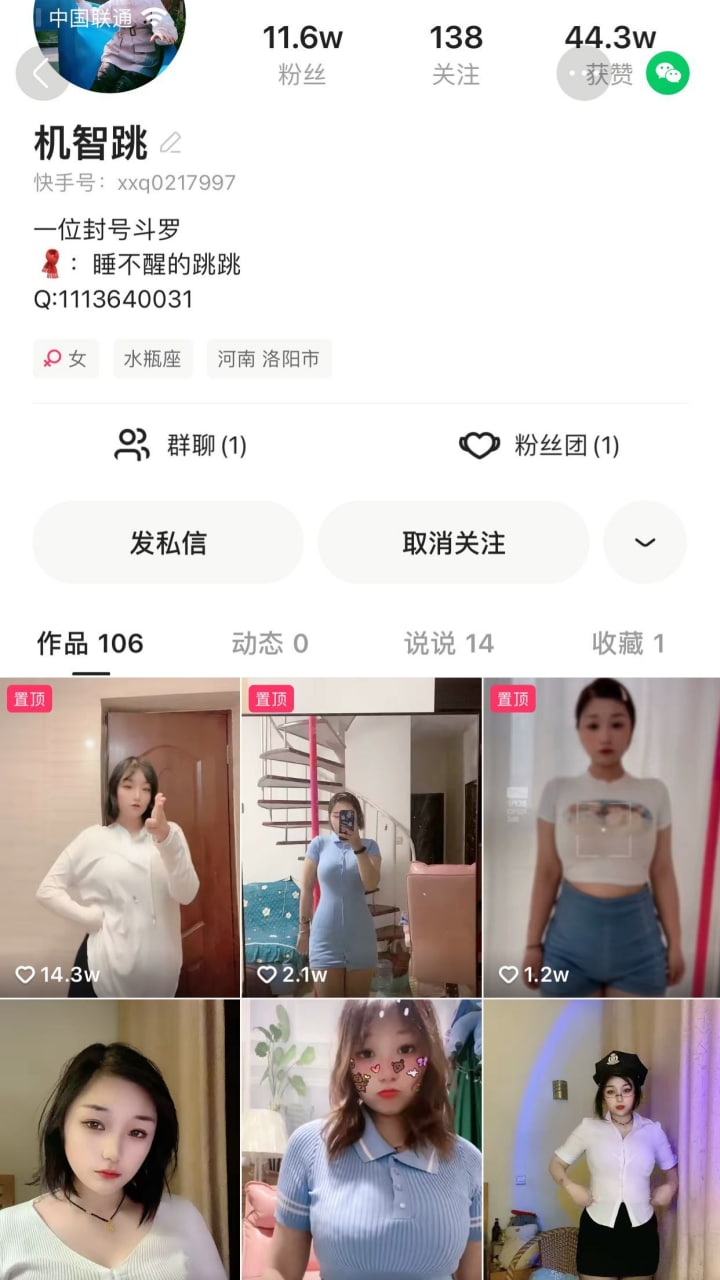
Task: Switch to the 收藏 1 tab
Action: coord(628,643)
